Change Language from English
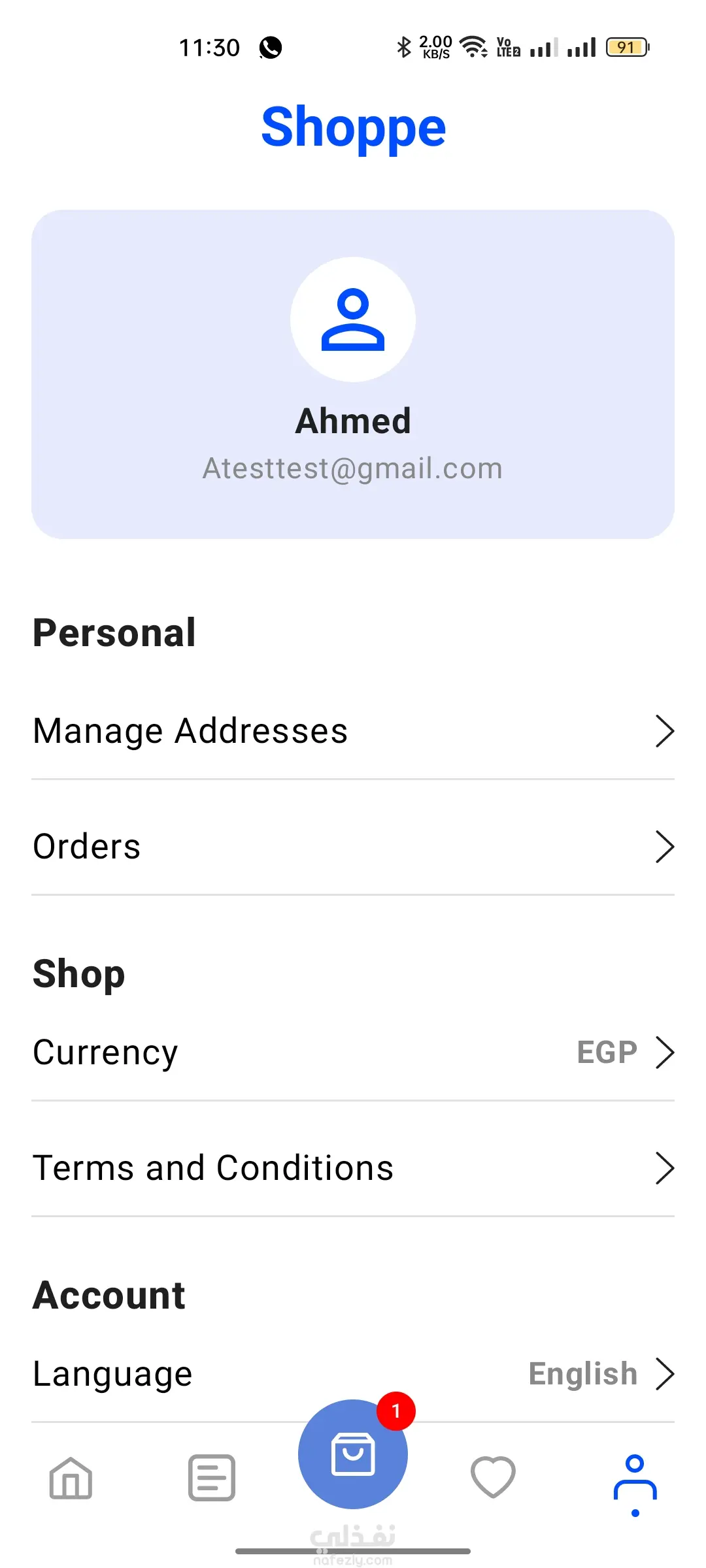Image resolution: width=706 pixels, height=1568 pixels. (x=353, y=1373)
